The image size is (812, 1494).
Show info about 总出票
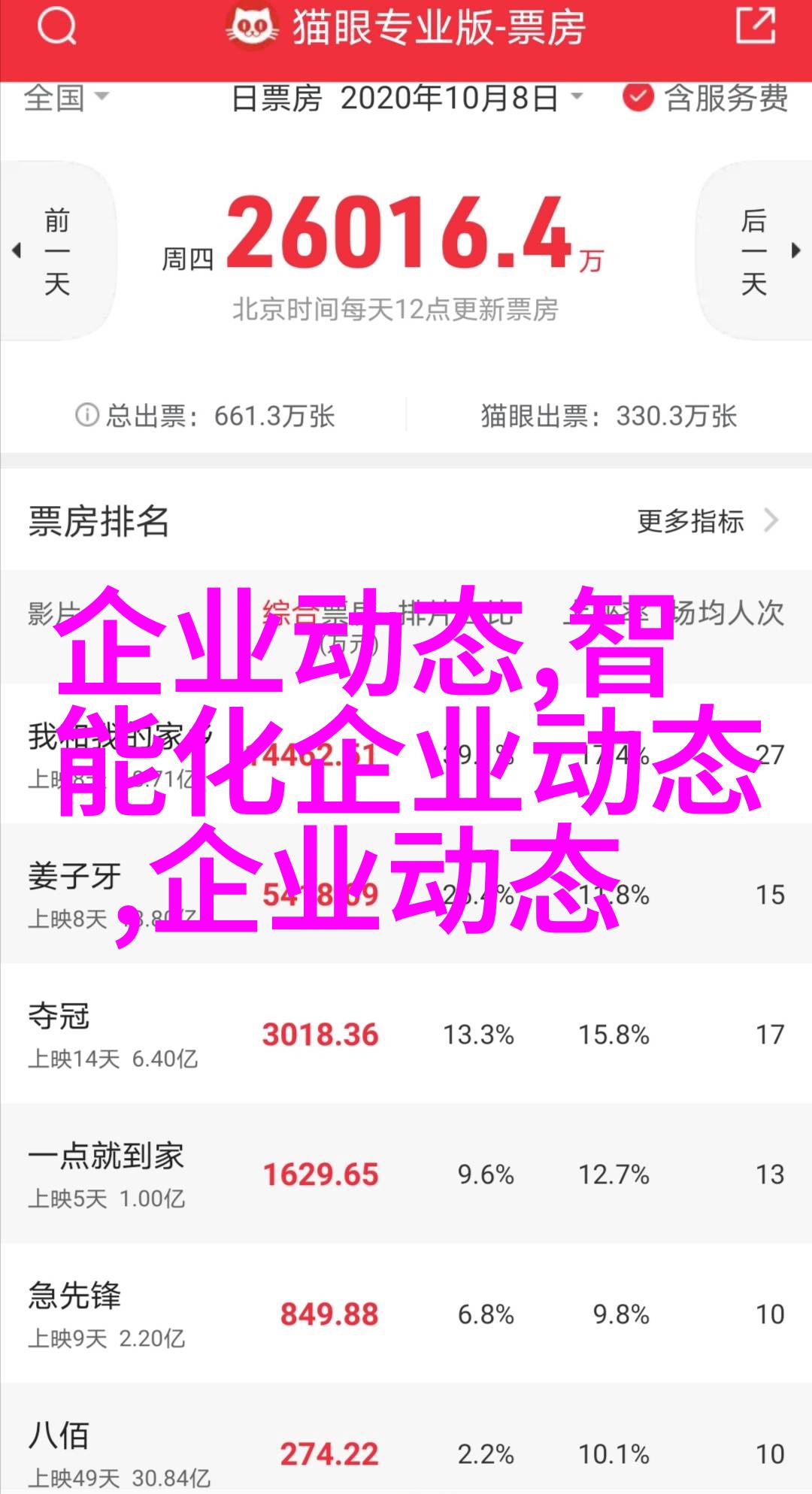coord(87,415)
